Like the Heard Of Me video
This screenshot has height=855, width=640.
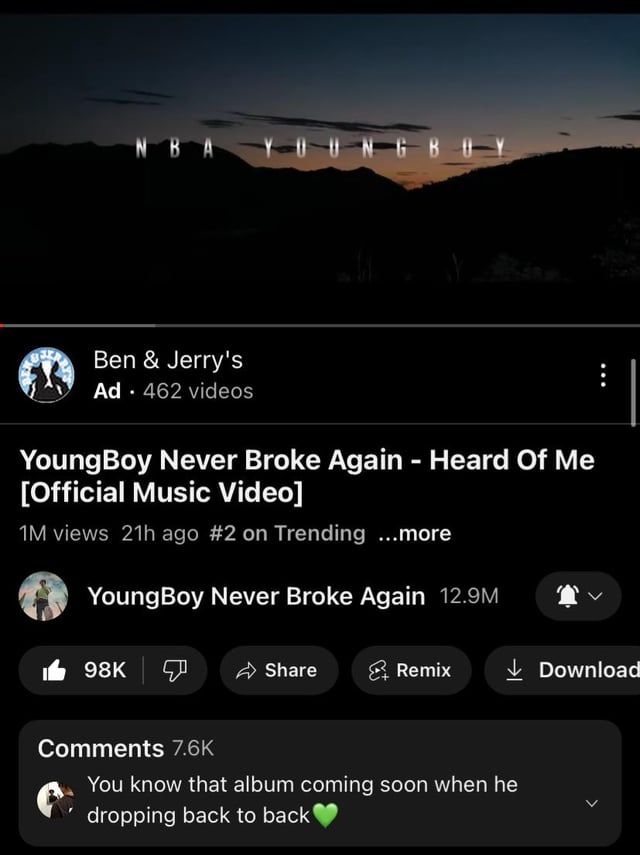85,670
